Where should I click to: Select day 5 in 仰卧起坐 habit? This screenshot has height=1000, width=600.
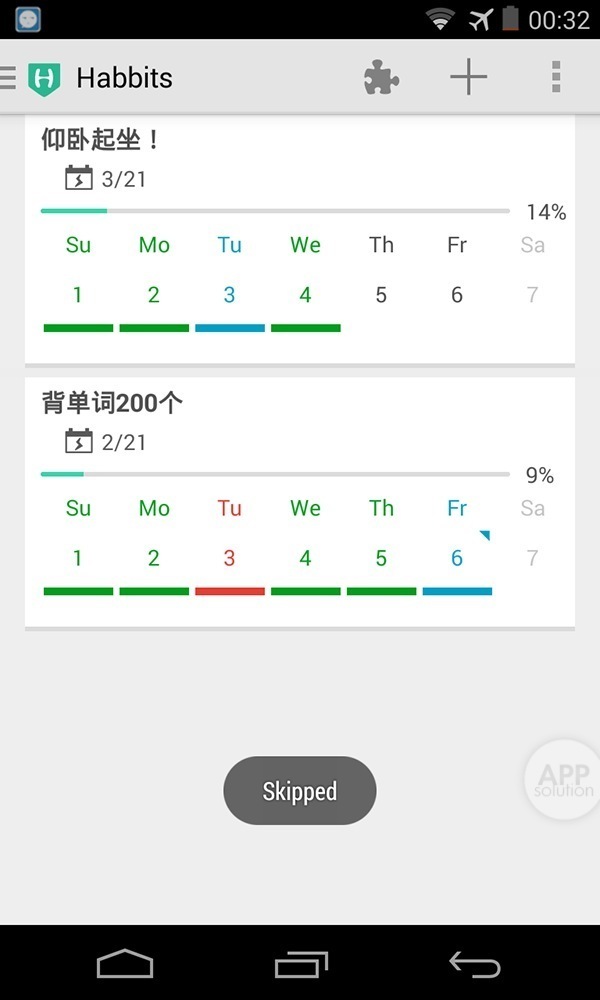381,294
